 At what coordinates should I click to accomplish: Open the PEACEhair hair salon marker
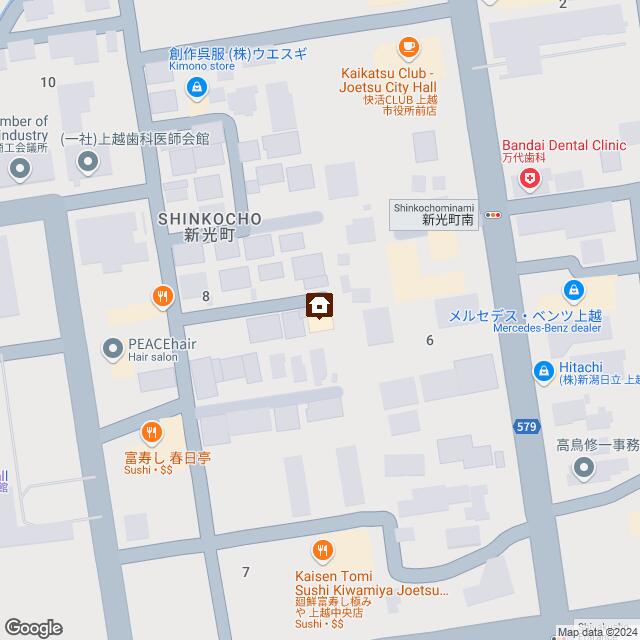tap(113, 349)
